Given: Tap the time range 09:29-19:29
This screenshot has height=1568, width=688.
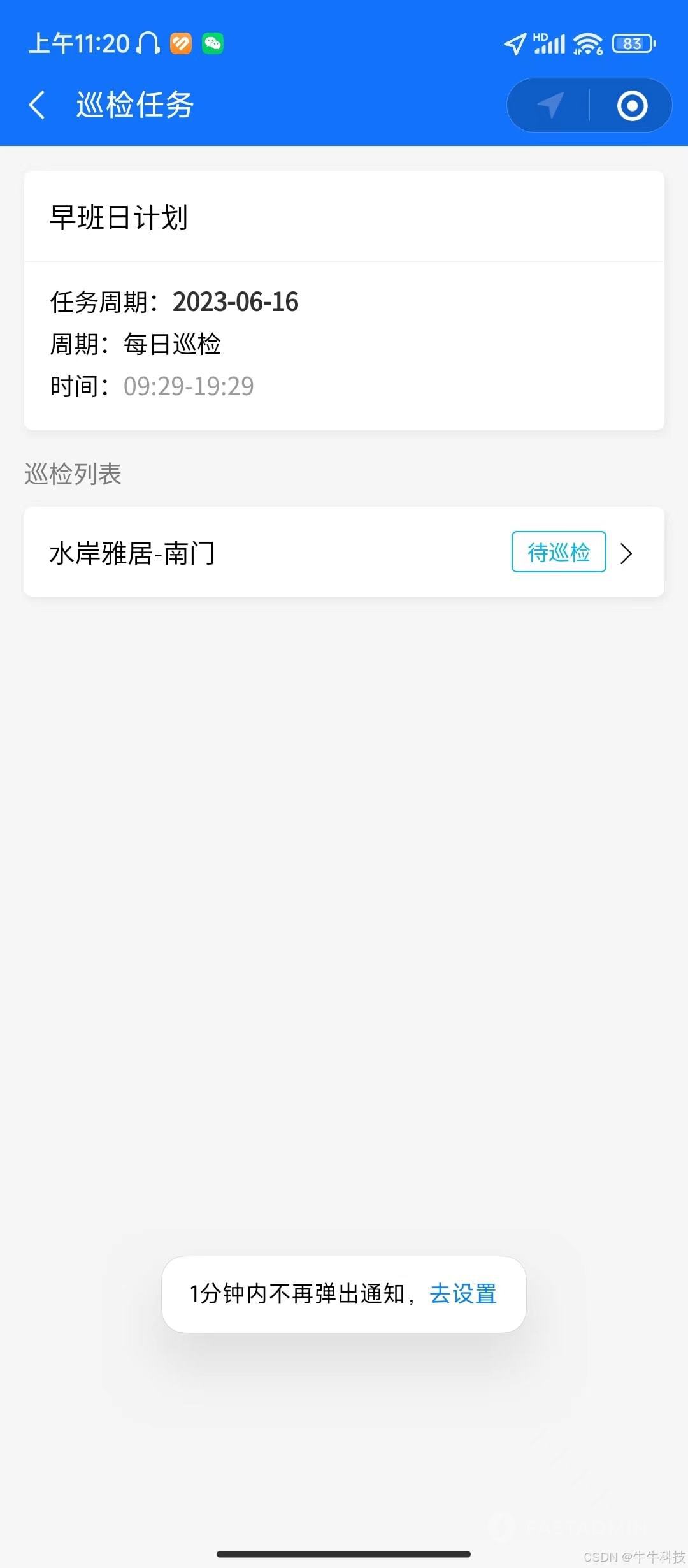Looking at the screenshot, I should (x=188, y=386).
